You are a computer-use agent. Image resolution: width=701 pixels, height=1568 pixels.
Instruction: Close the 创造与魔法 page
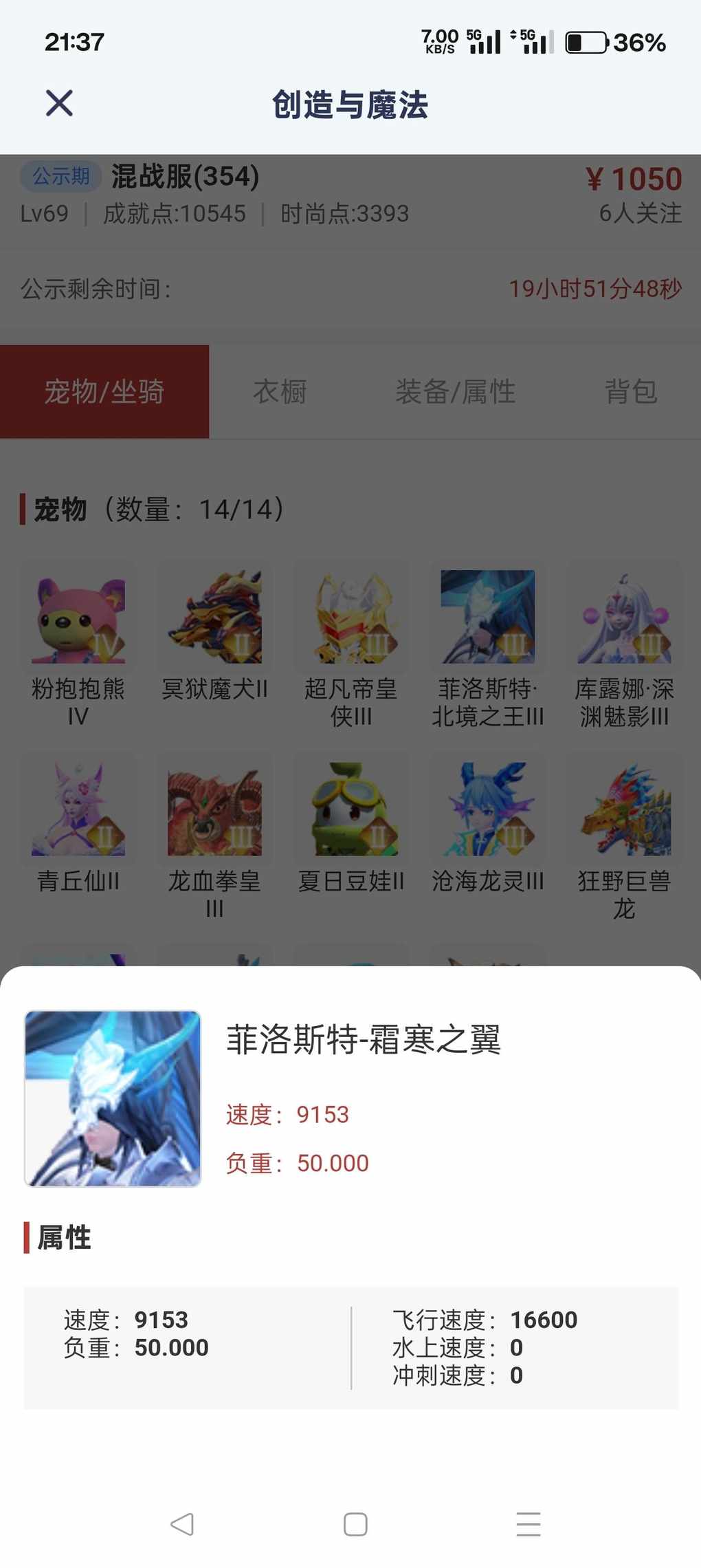click(x=59, y=104)
